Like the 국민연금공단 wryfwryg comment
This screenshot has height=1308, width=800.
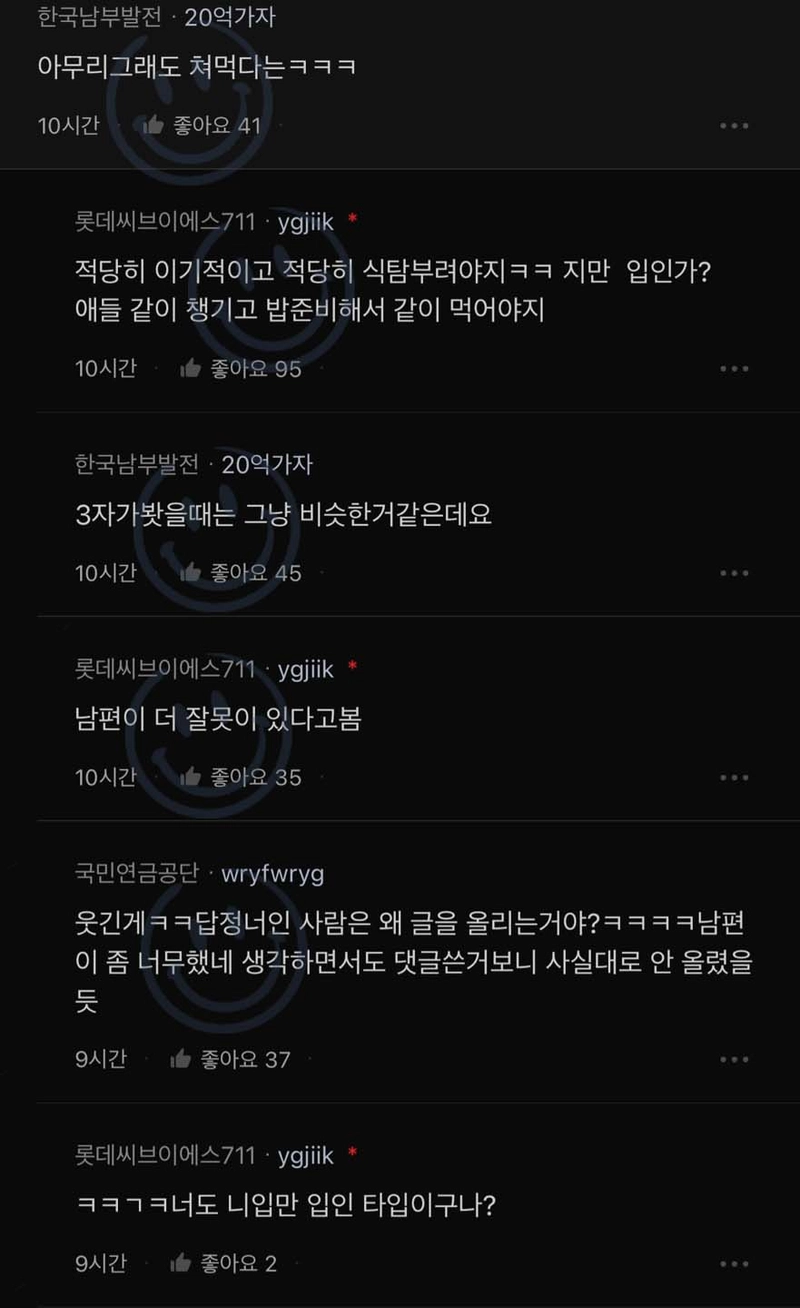tap(181, 1059)
